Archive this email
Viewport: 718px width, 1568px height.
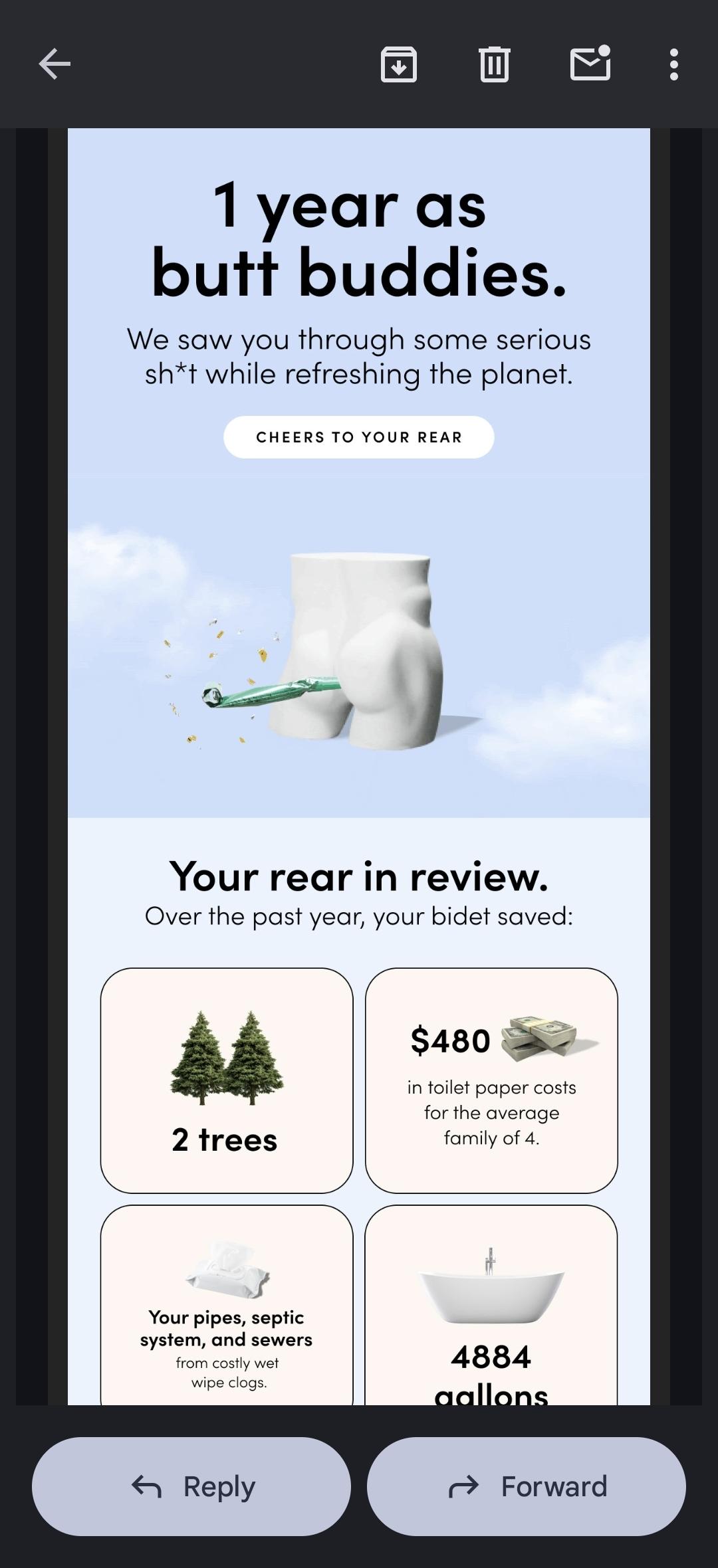point(399,64)
